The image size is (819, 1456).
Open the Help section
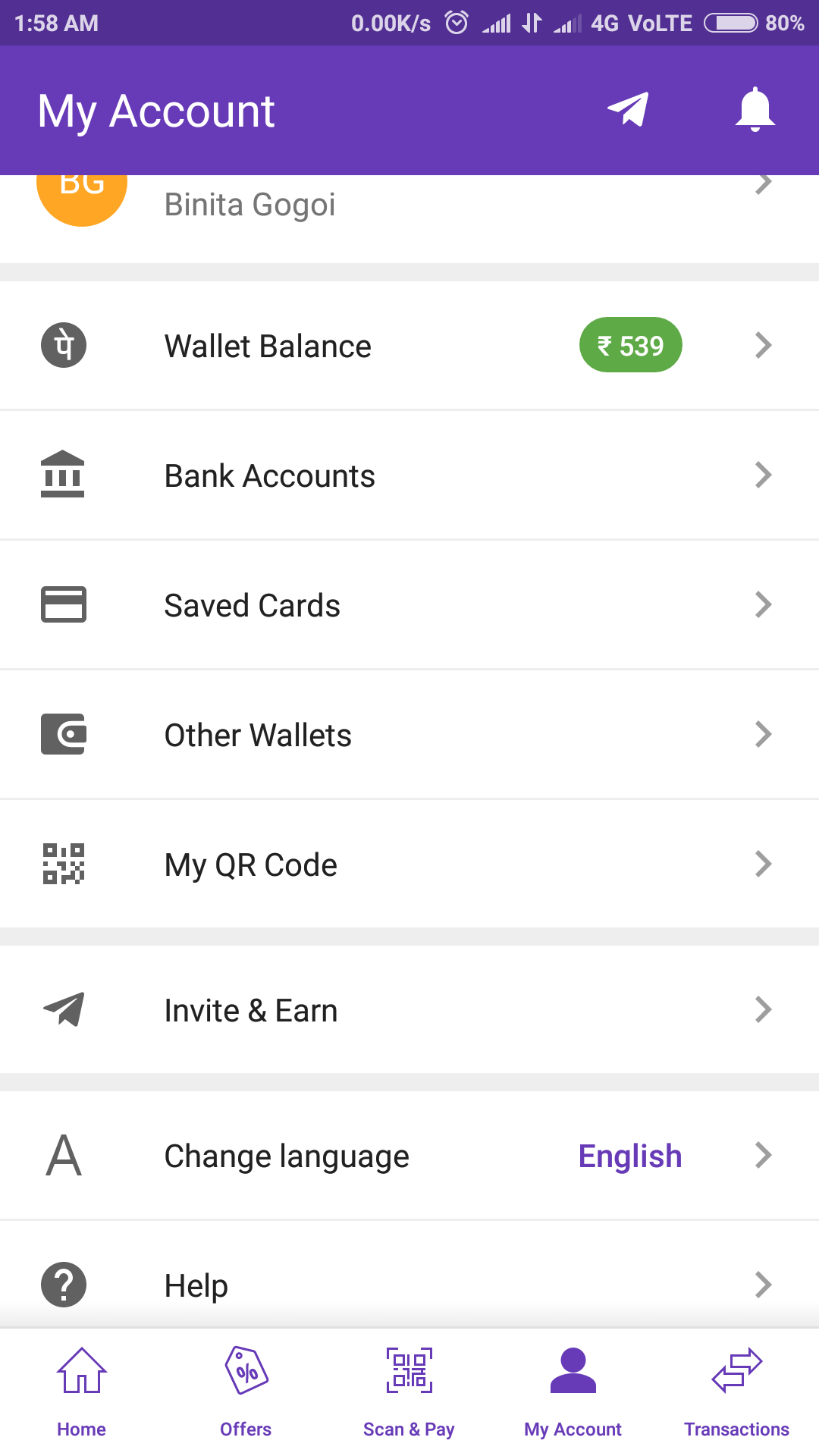point(409,1285)
